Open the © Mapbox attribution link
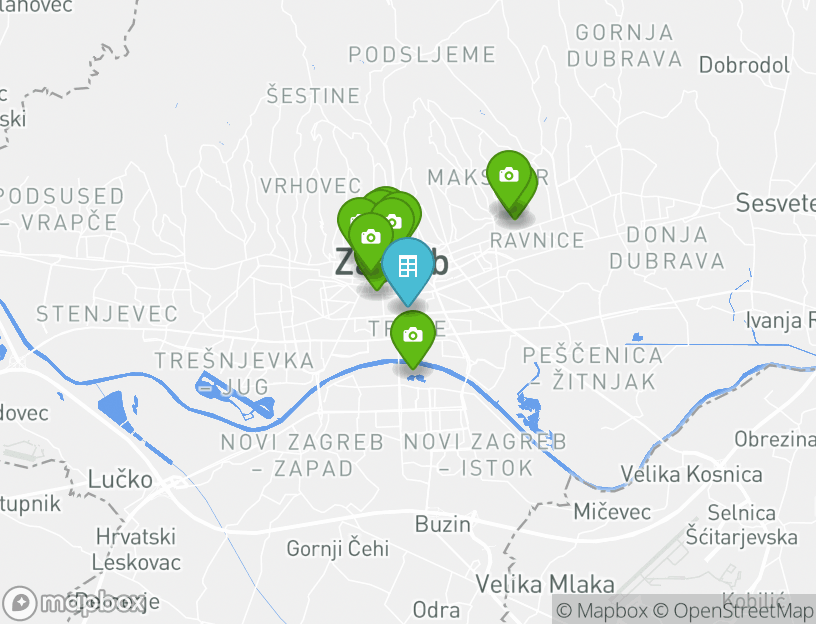816x624 pixels. 603,610
